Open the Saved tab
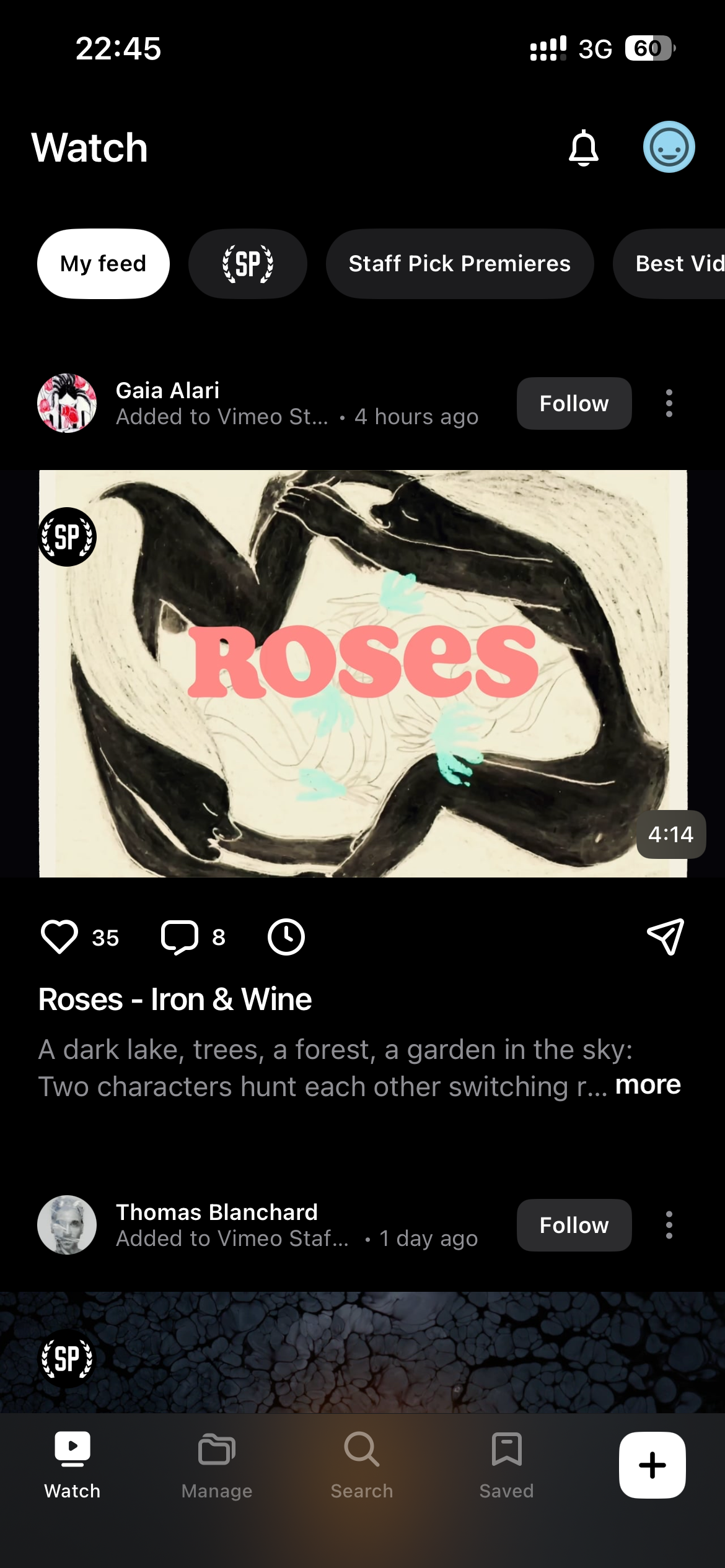Screen dimensions: 725x1568 tap(506, 1465)
